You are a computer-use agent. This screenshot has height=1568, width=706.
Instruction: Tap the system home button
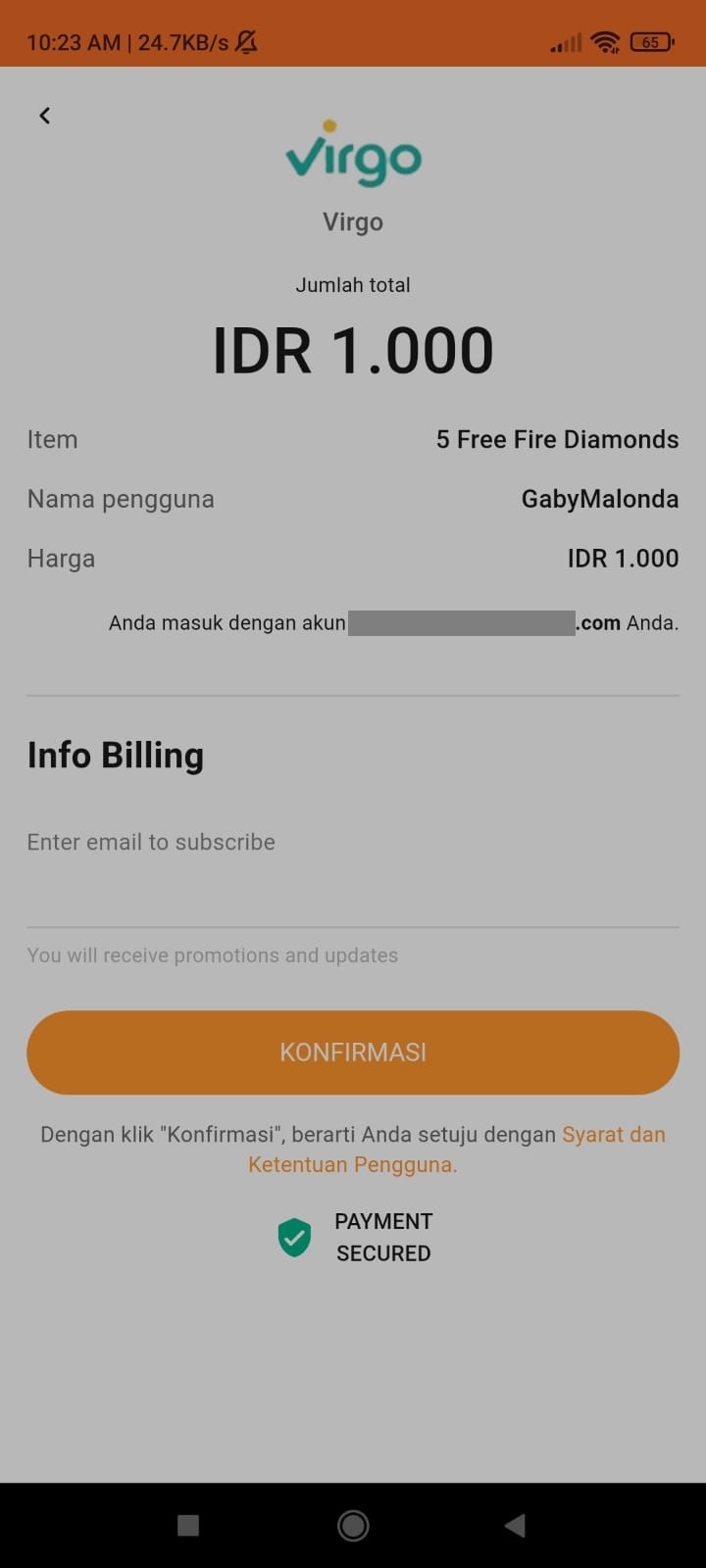click(353, 1525)
